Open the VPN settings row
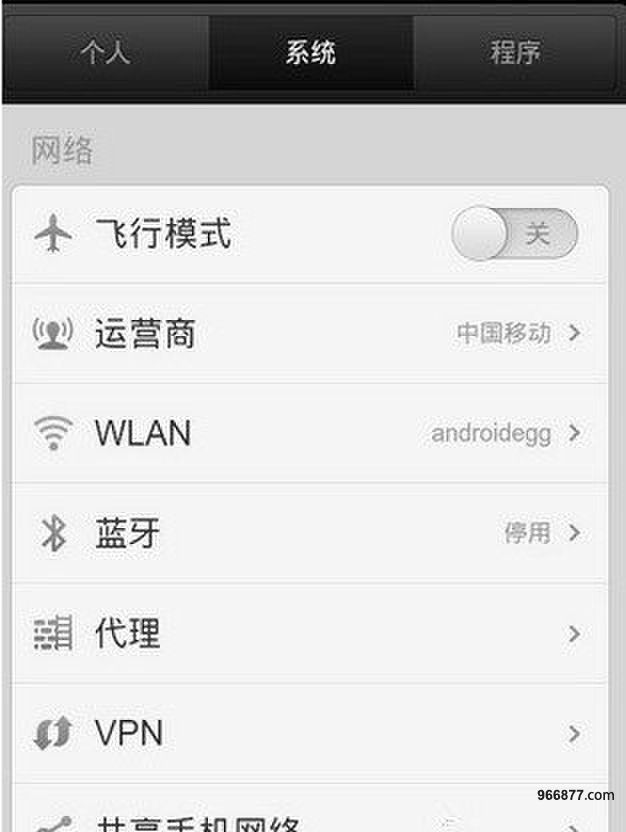 (x=310, y=733)
